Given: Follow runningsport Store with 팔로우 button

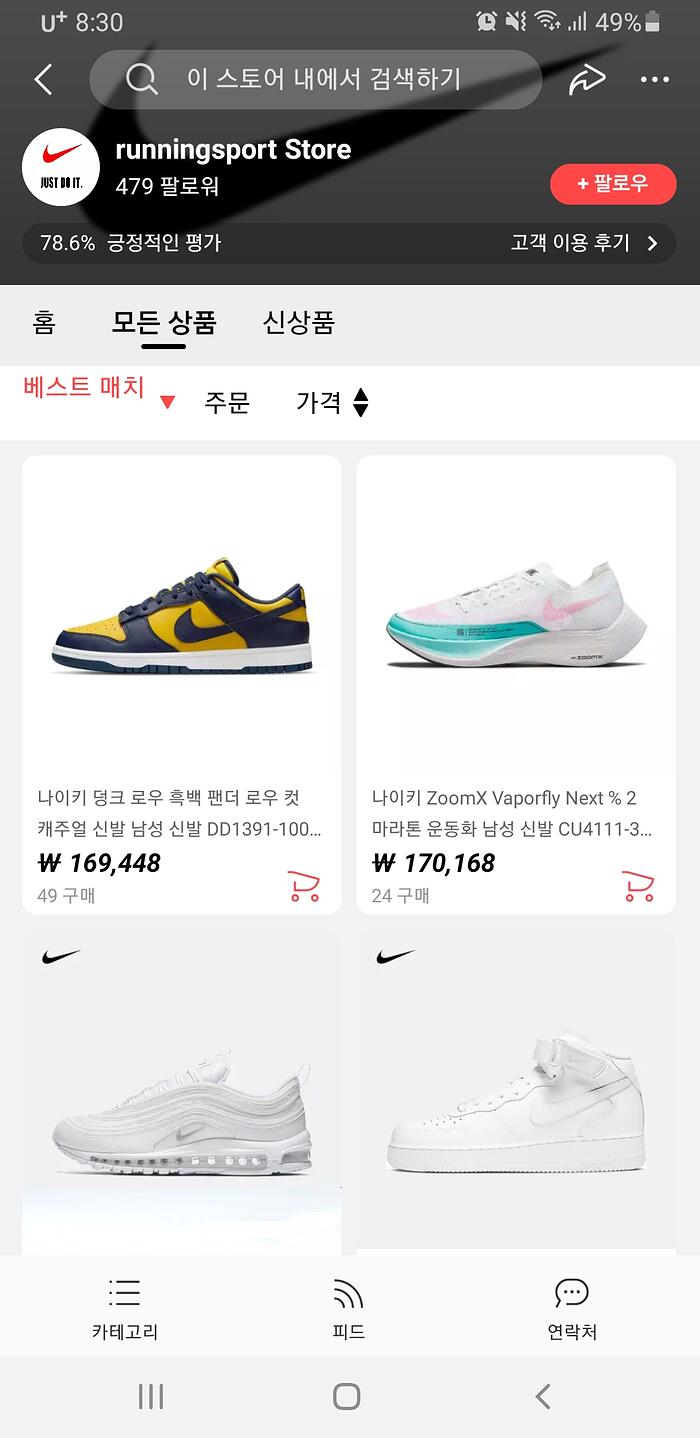Looking at the screenshot, I should [613, 184].
